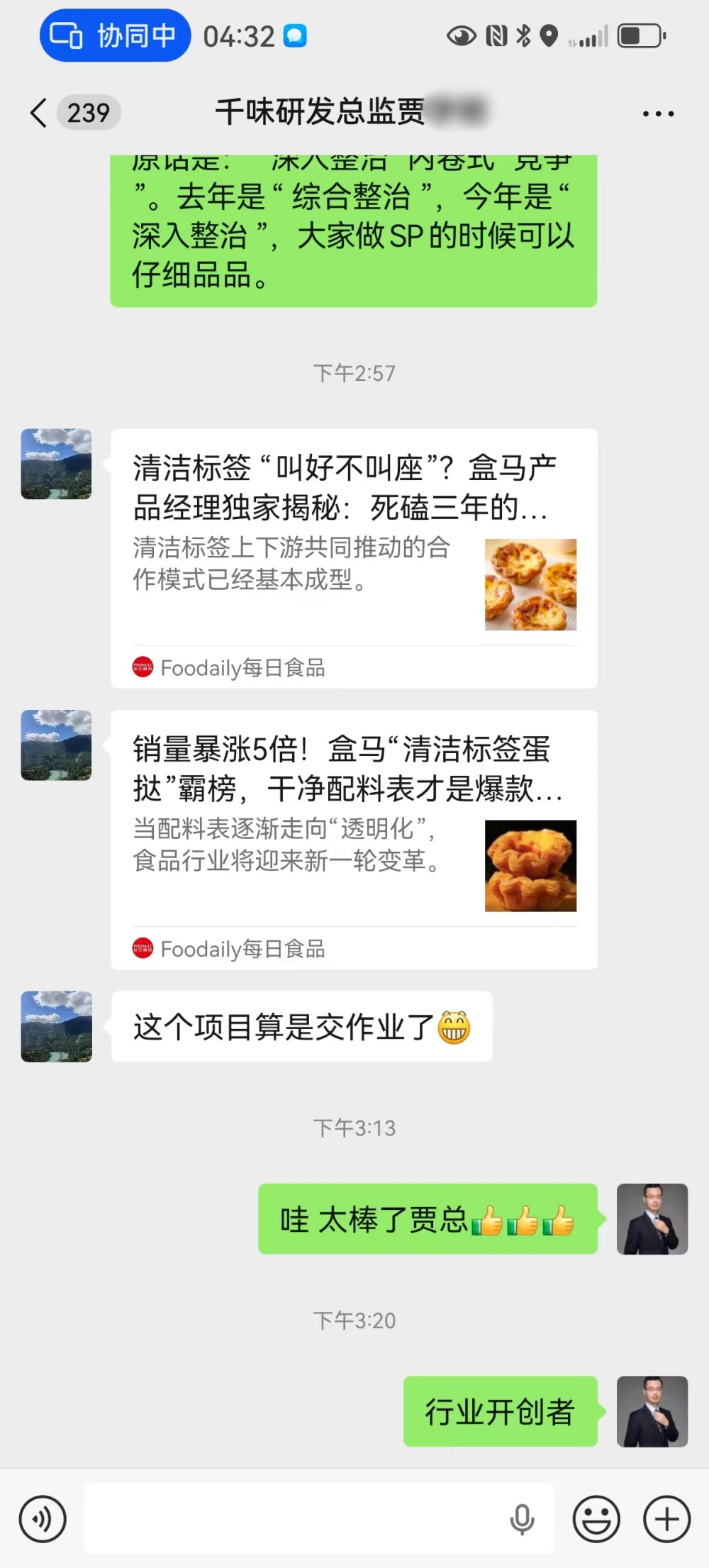Tap the plus icon to open attachments
Viewport: 709px width, 1568px height.
pyautogui.click(x=665, y=1518)
